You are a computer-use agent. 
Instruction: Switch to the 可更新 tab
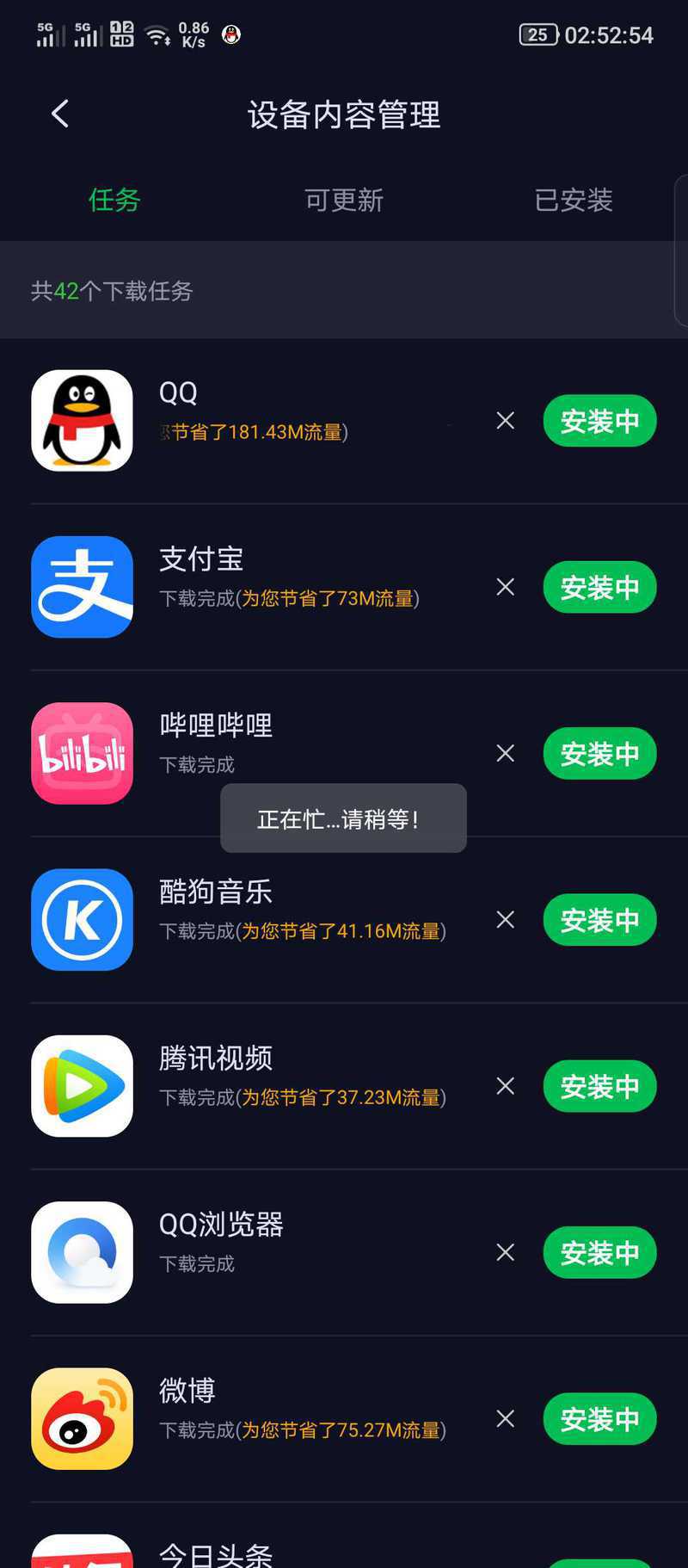point(344,201)
